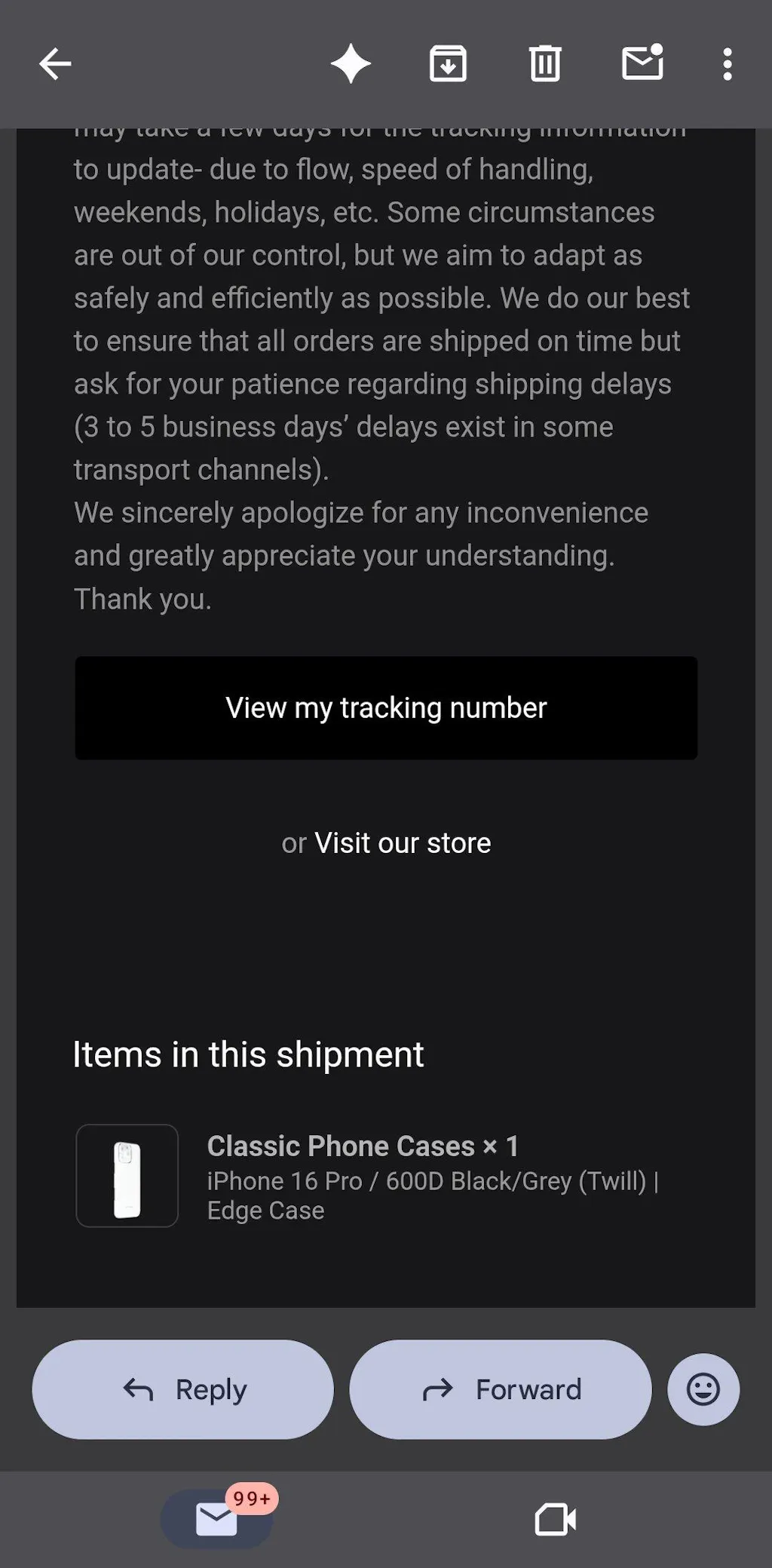Open the Visit our store link
772x1568 pixels.
tap(402, 843)
